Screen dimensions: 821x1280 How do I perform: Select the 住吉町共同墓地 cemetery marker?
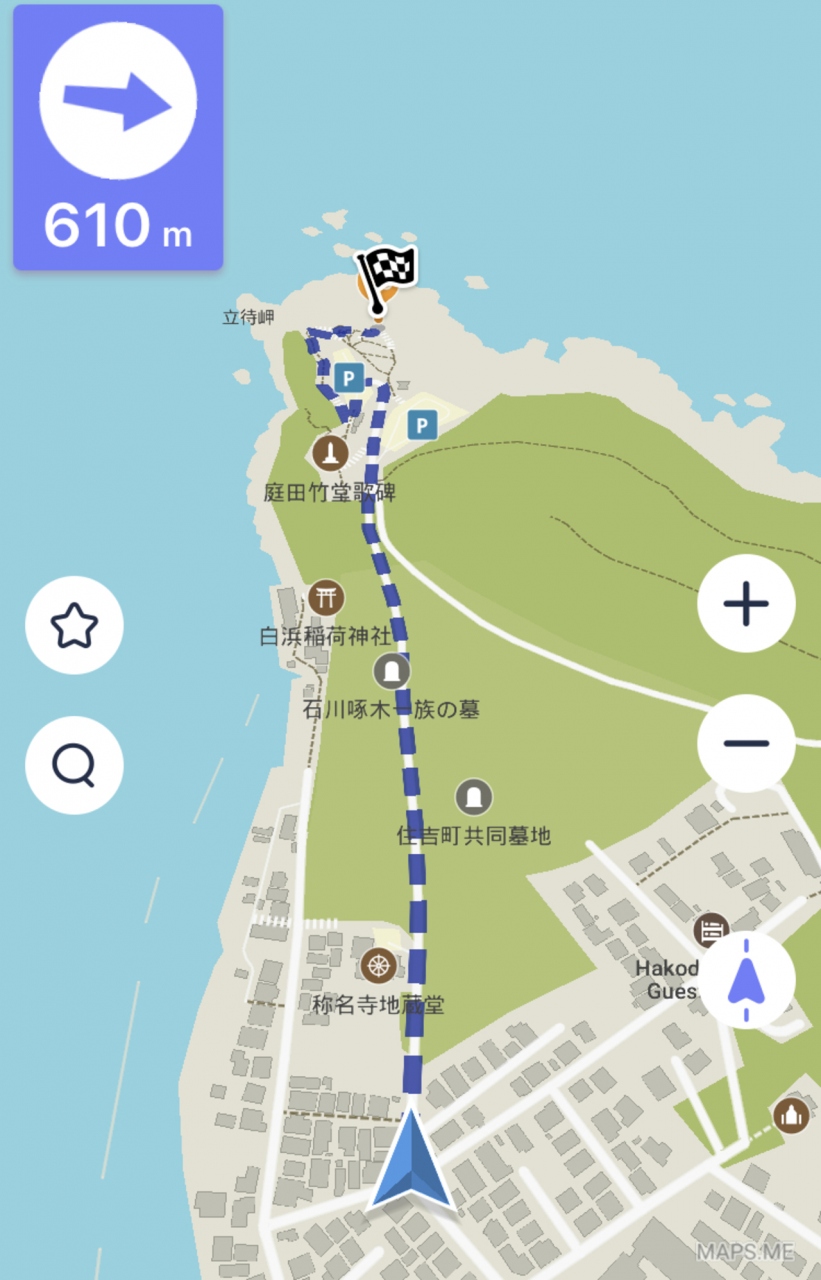tap(473, 797)
